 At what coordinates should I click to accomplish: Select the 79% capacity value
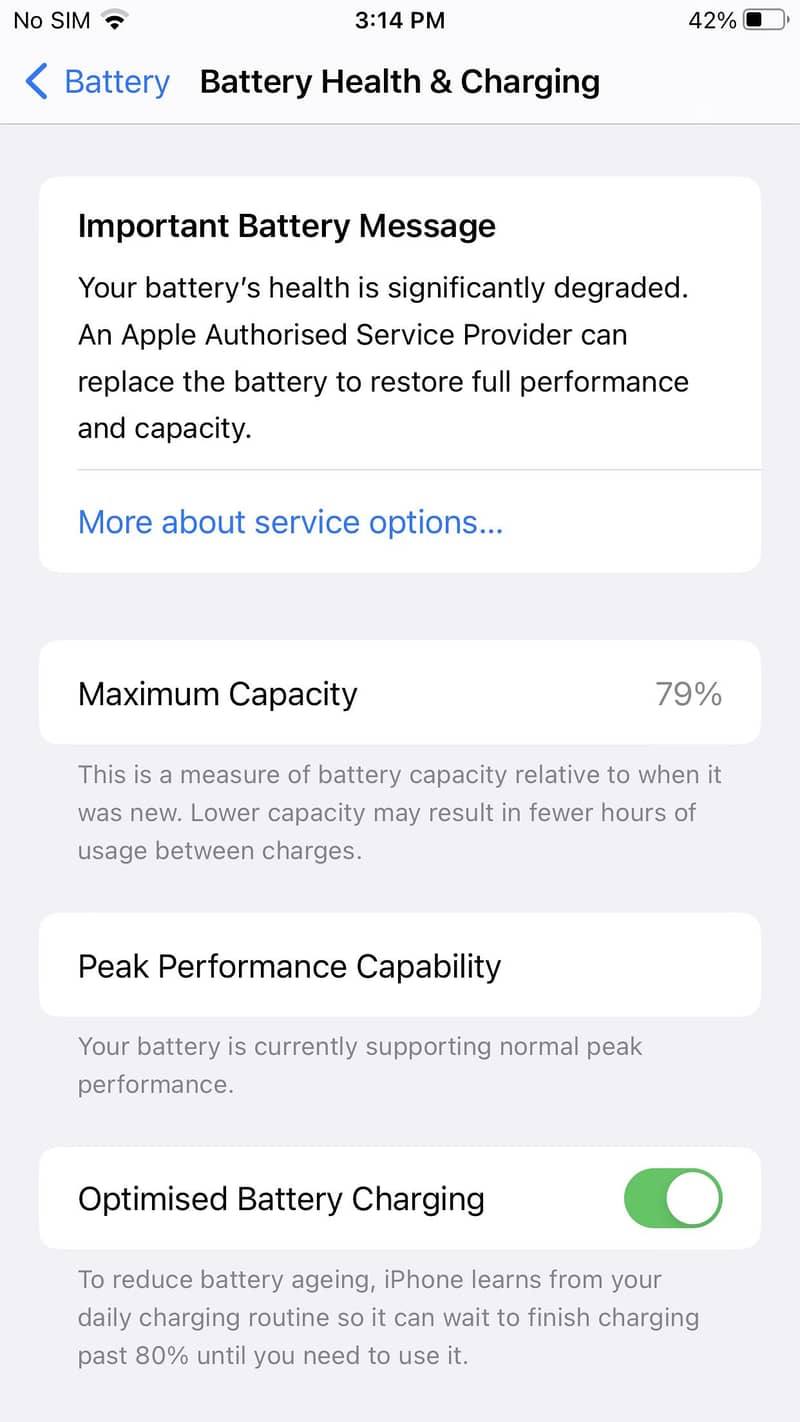pos(688,693)
